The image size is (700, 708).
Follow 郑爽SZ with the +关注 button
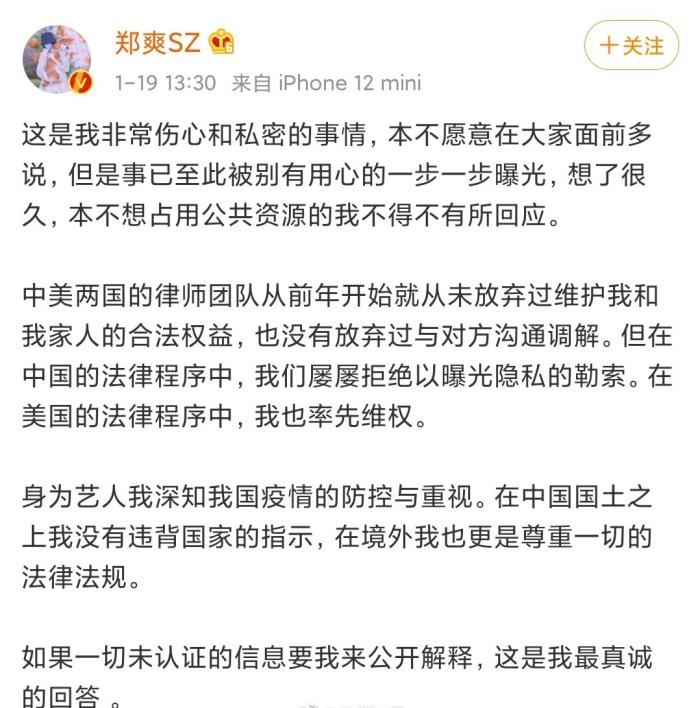pyautogui.click(x=631, y=46)
